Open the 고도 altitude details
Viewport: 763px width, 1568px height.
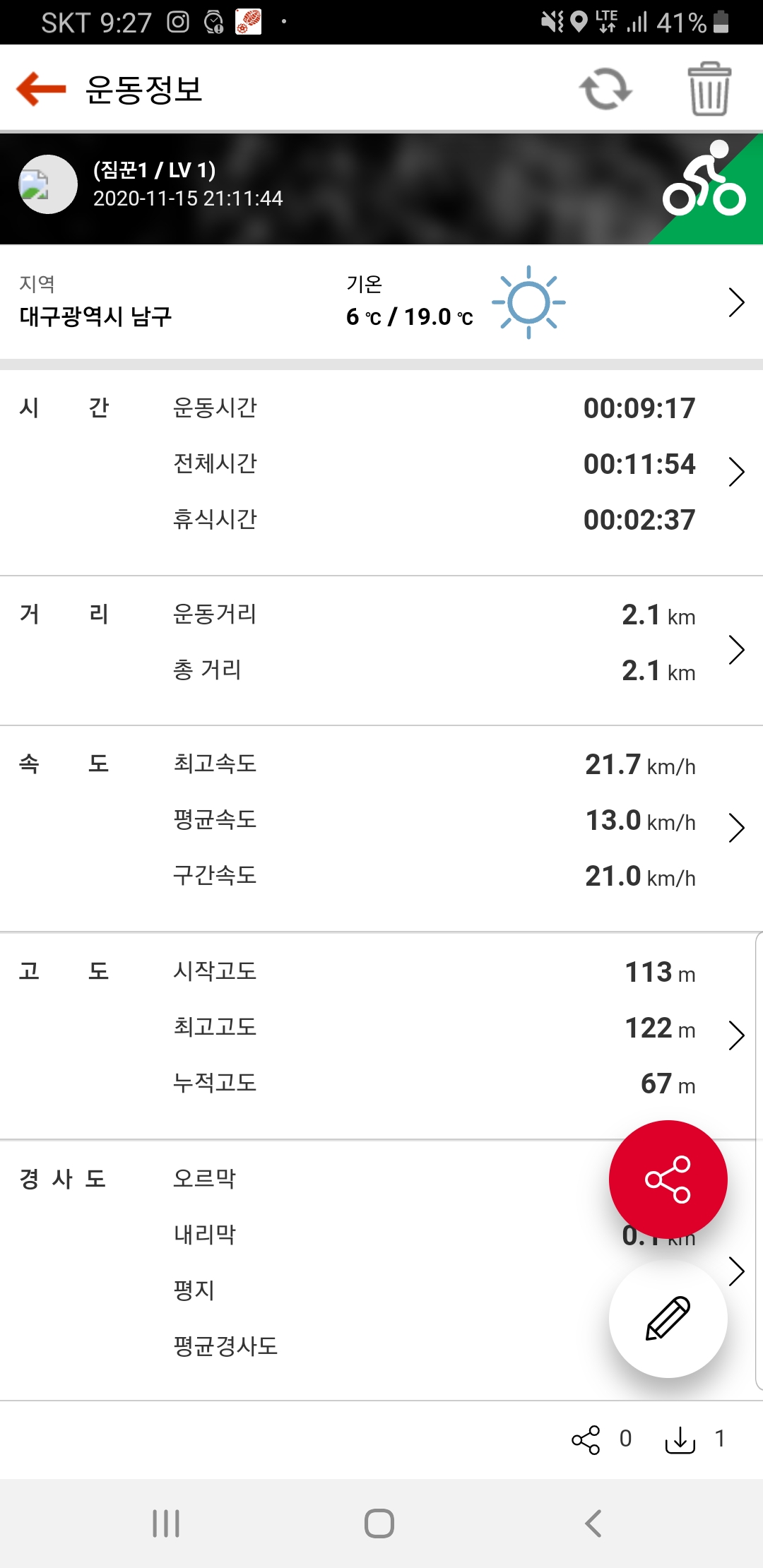pyautogui.click(x=736, y=1035)
